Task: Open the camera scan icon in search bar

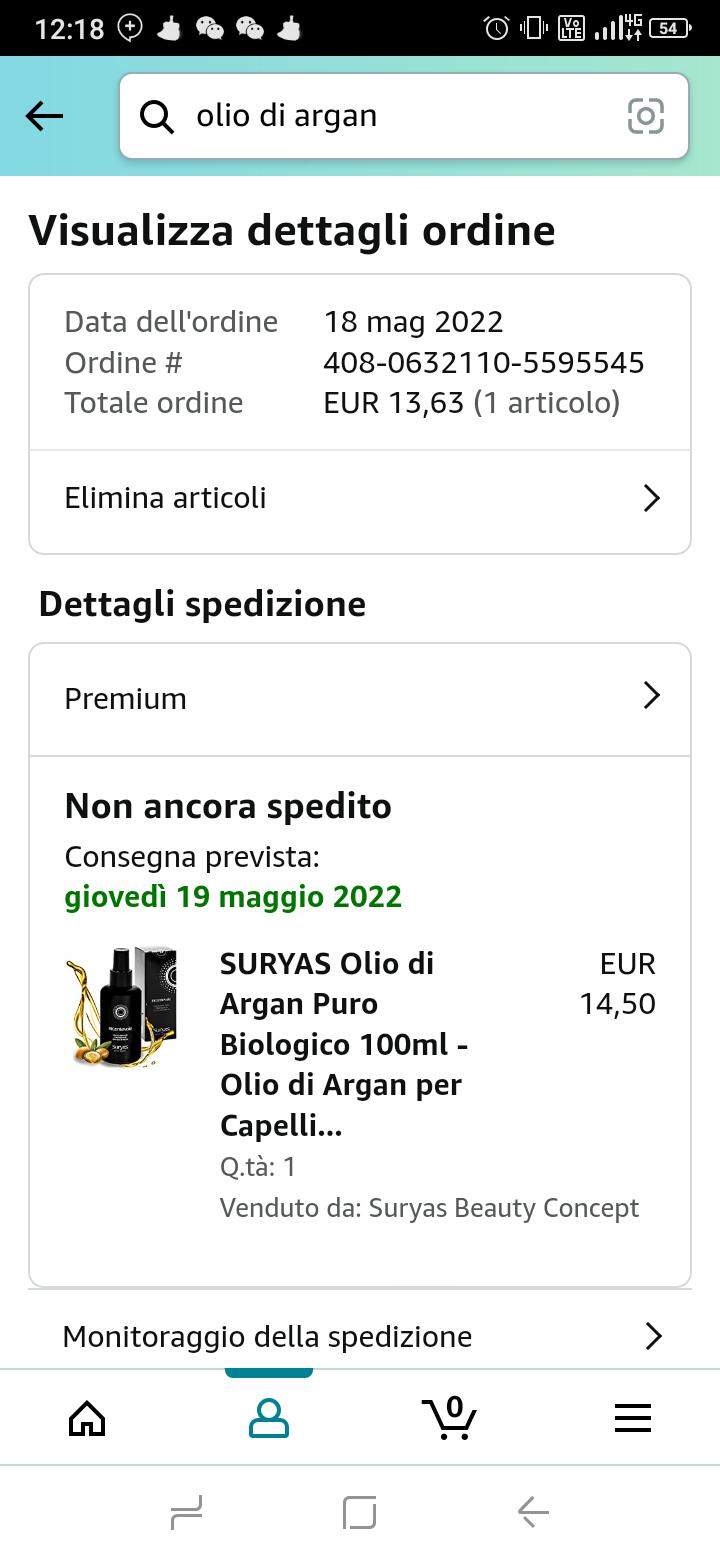Action: pyautogui.click(x=646, y=117)
